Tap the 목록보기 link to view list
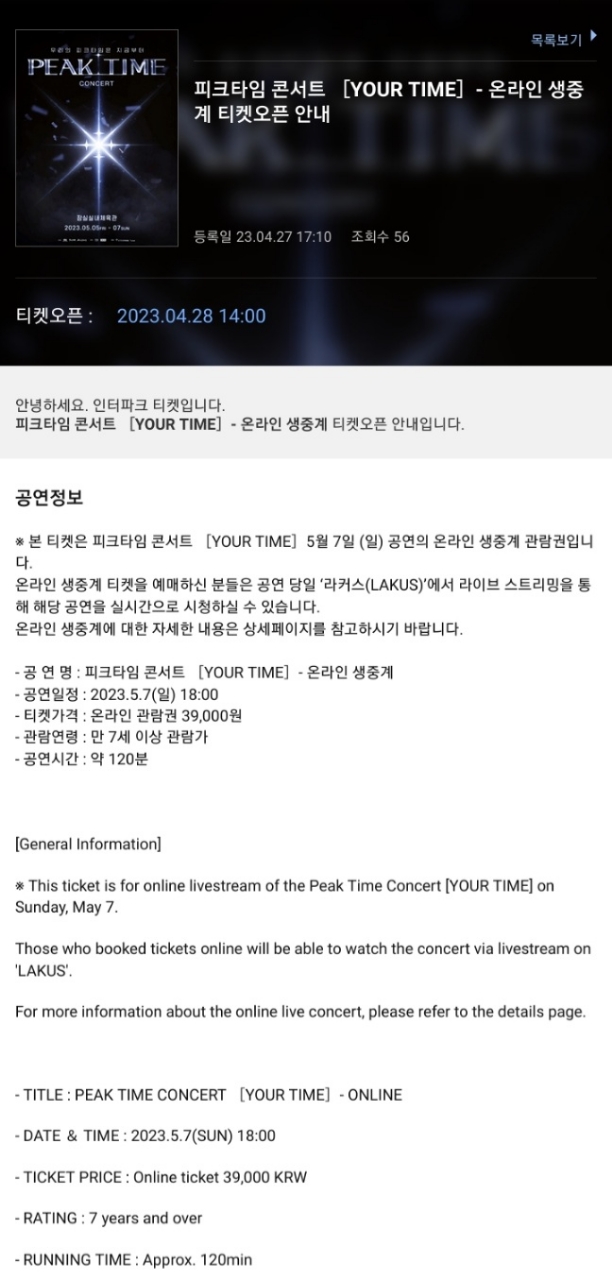This screenshot has height=1280, width=612. tap(563, 40)
